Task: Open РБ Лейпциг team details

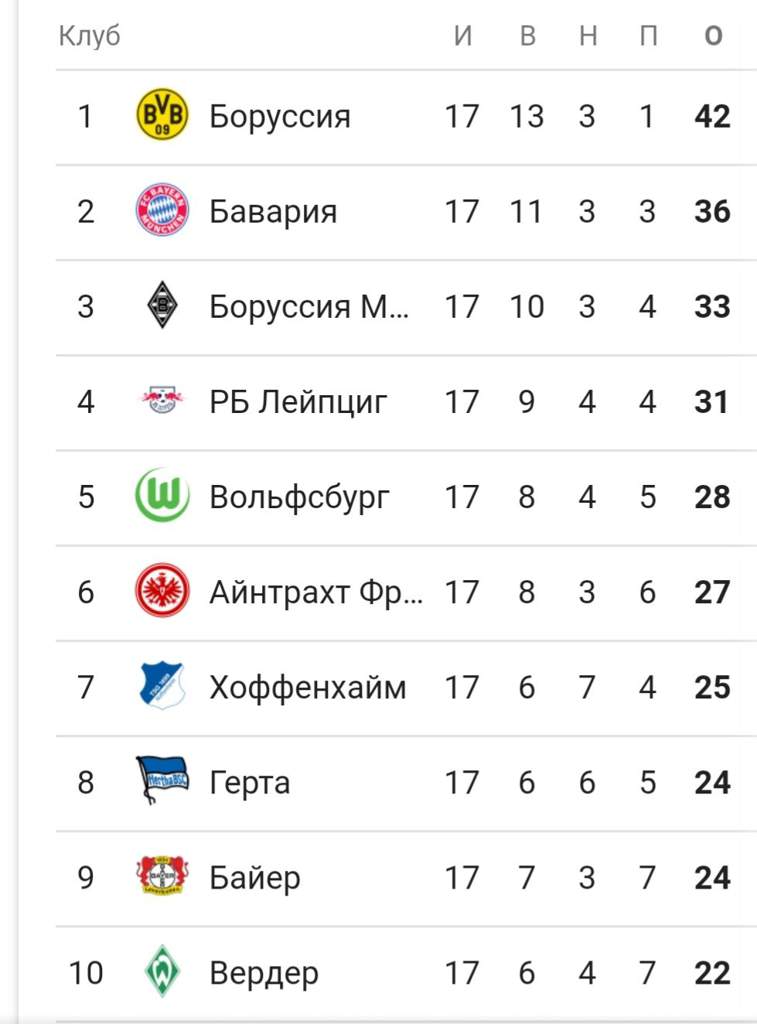Action: (298, 402)
